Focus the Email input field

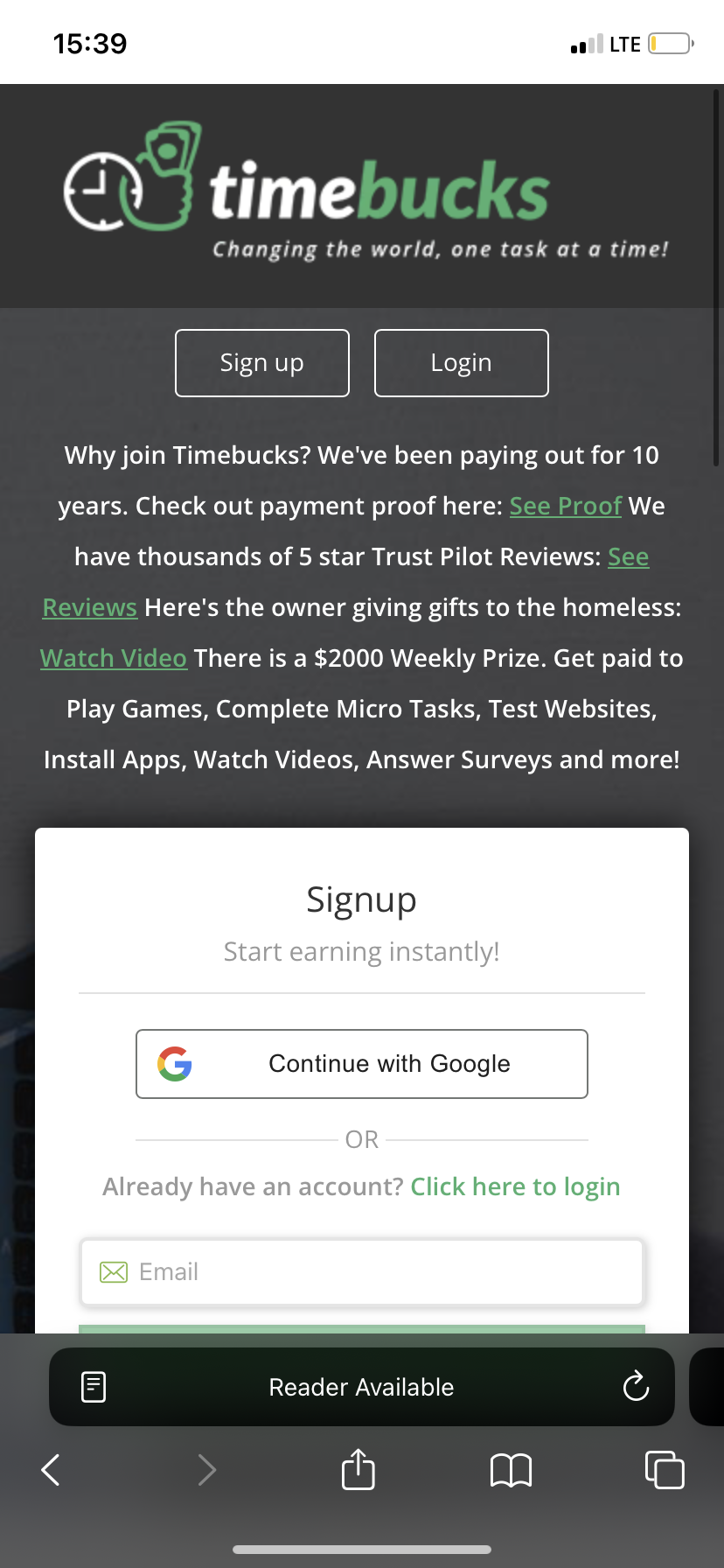pos(362,1271)
